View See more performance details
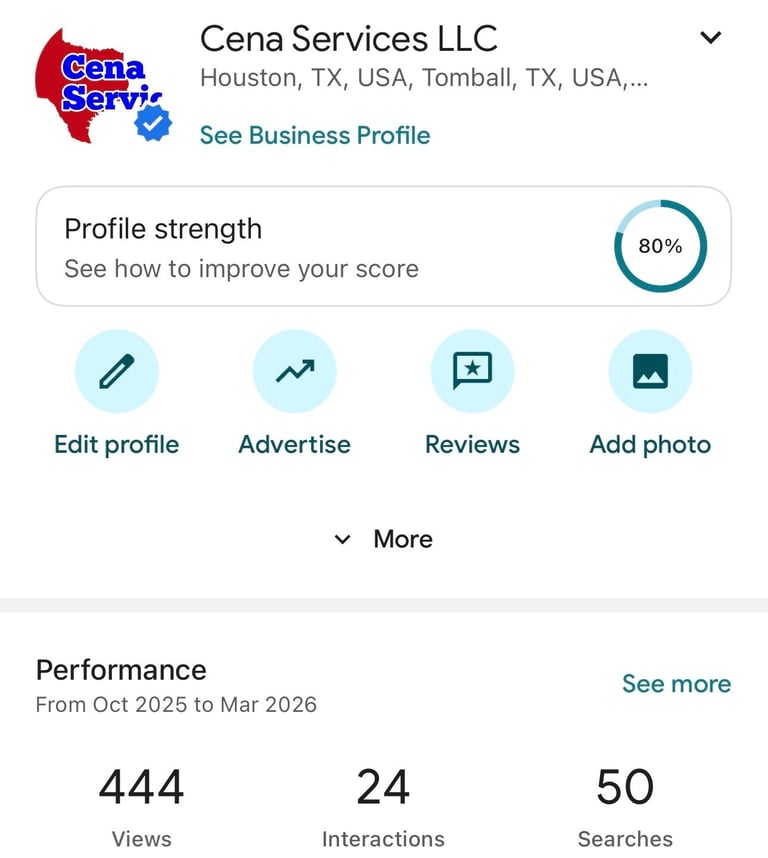Screen dimensions: 768x858 [x=676, y=684]
